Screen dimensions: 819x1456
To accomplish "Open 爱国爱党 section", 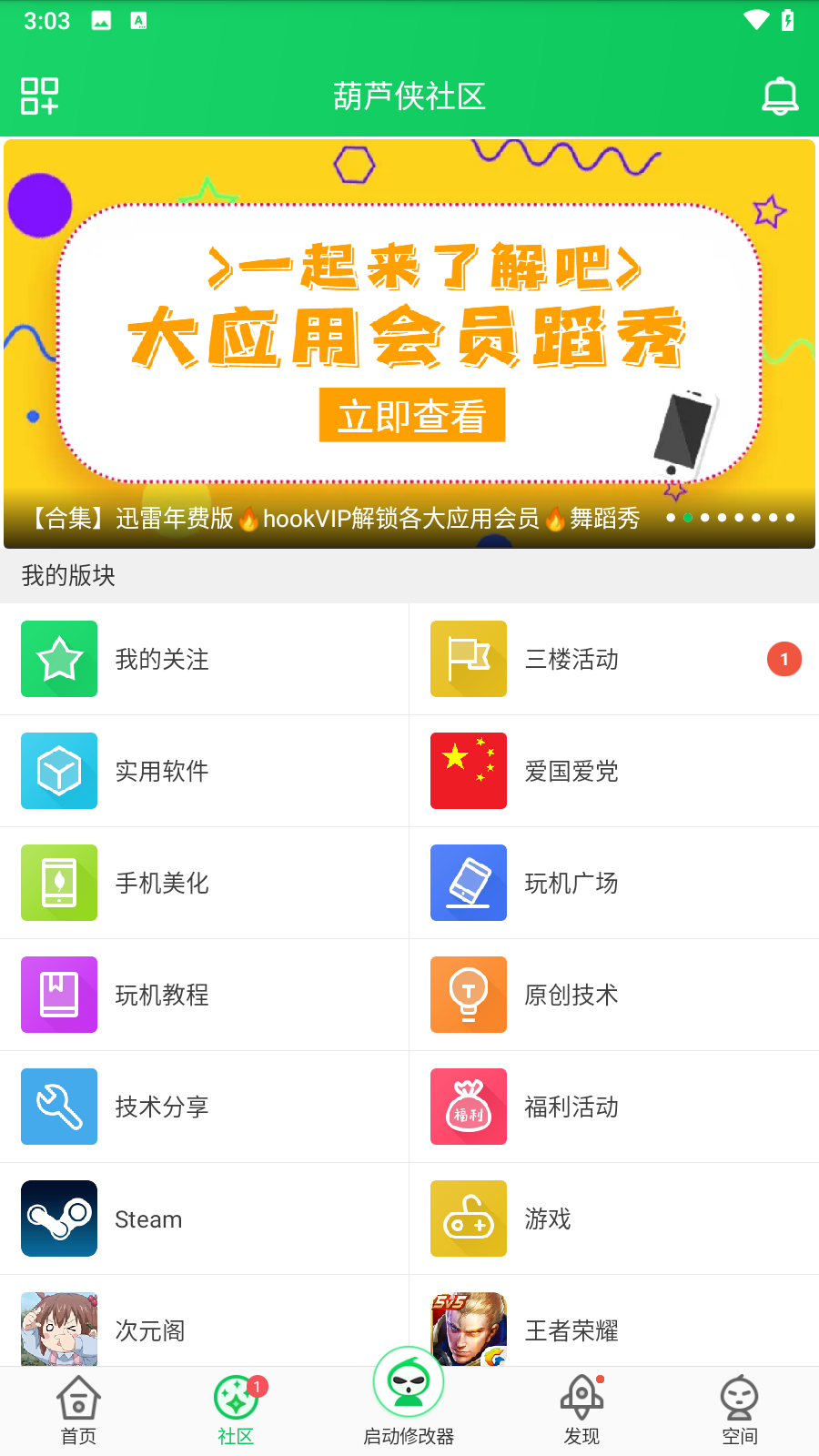I will (614, 771).
